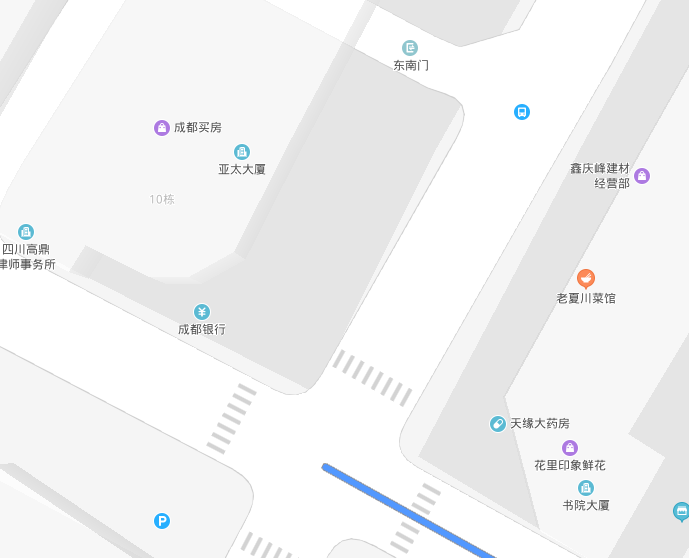This screenshot has height=558, width=689.
Task: Tap the 花里印象鲜花 flower shop marker
Action: tap(570, 448)
